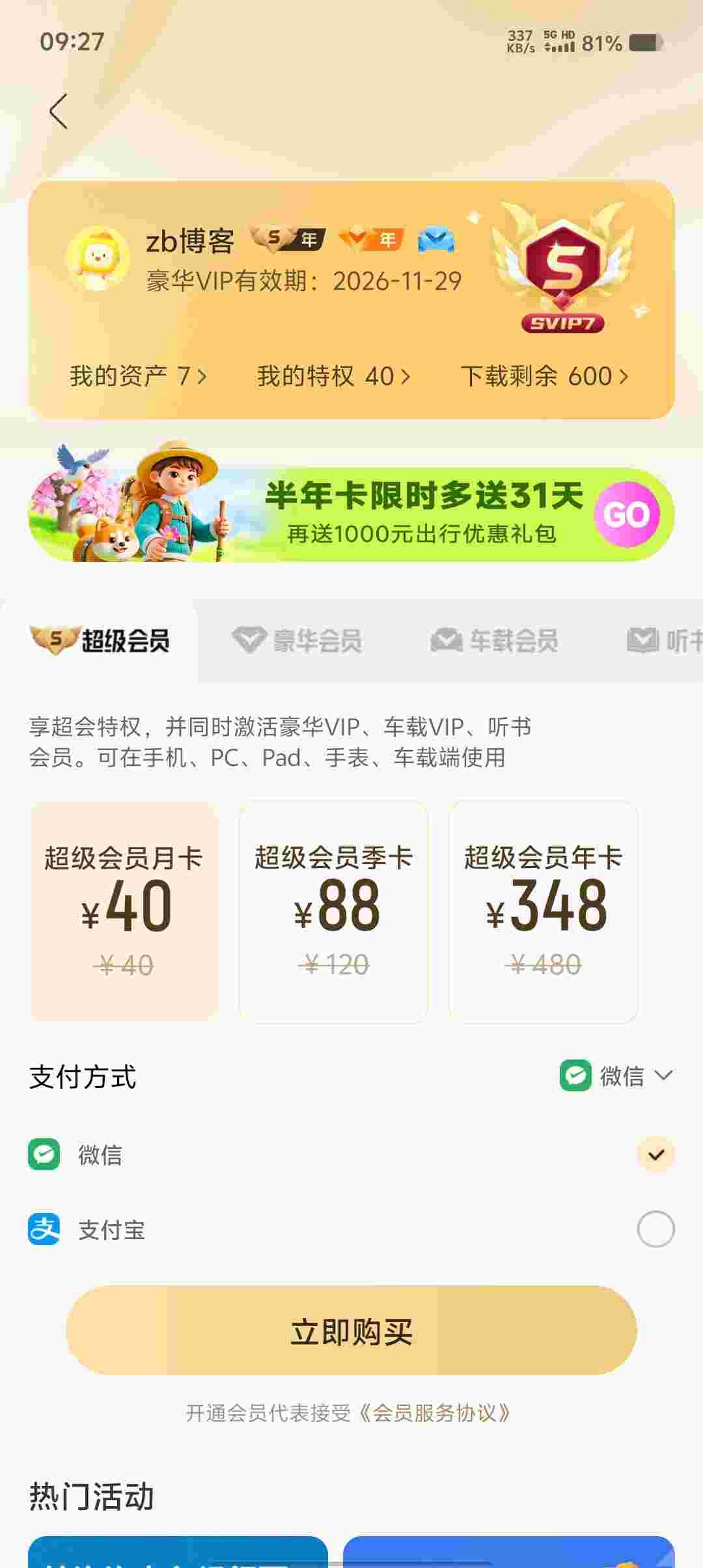This screenshot has height=1568, width=703.
Task: Open 我的资产 7
Action: click(x=138, y=376)
